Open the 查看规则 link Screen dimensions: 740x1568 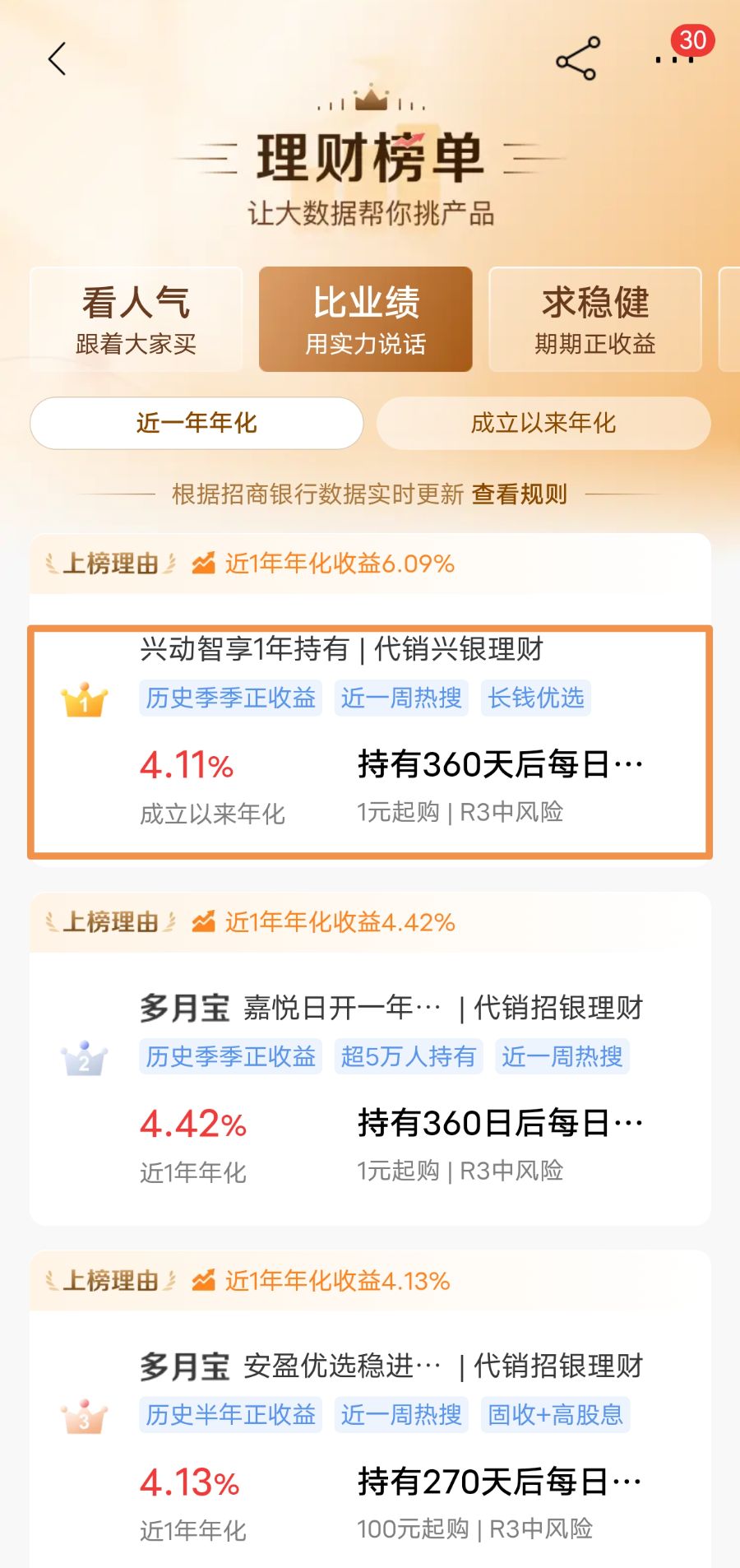(520, 494)
